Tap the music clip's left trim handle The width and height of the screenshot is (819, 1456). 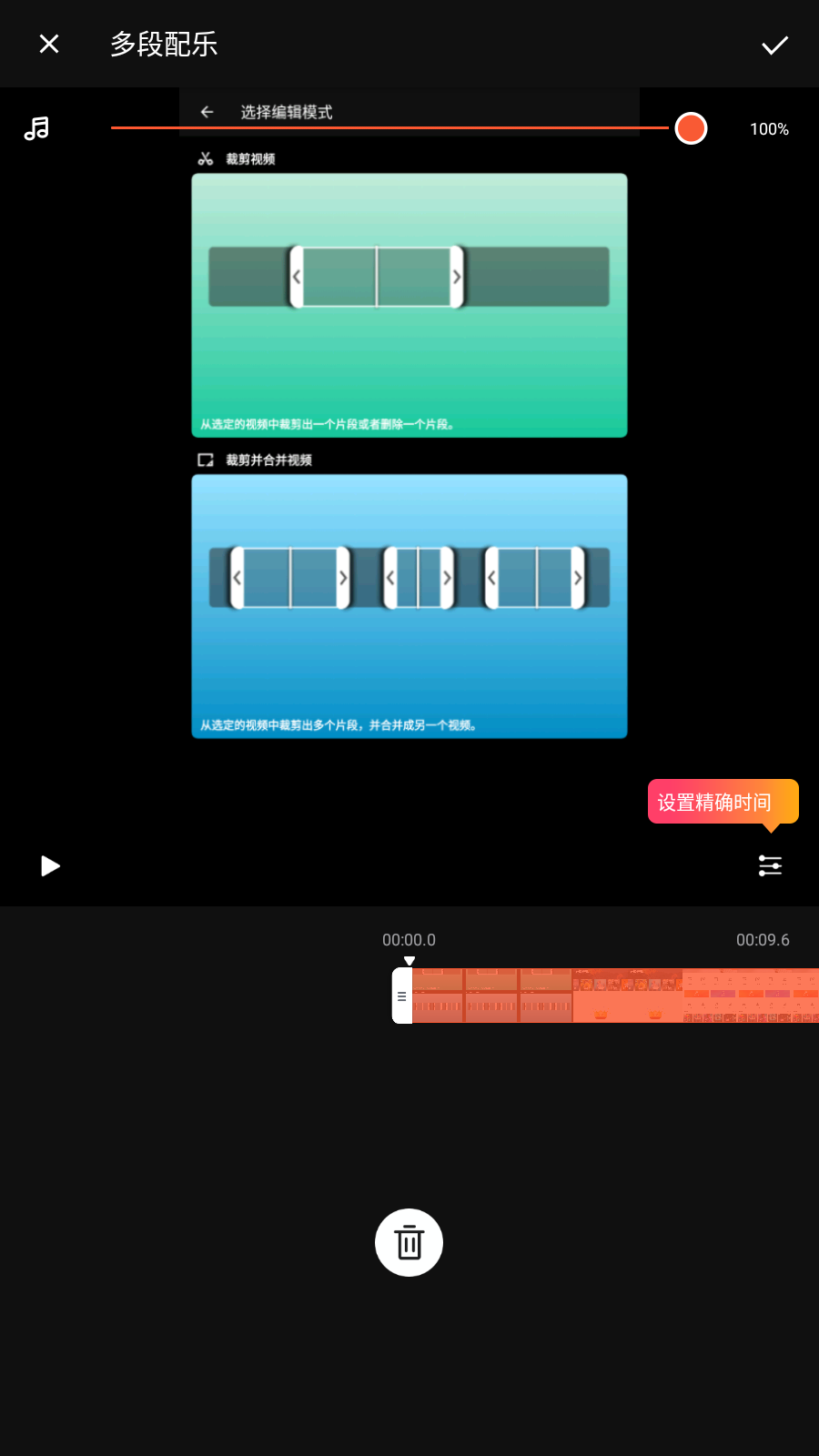[401, 996]
